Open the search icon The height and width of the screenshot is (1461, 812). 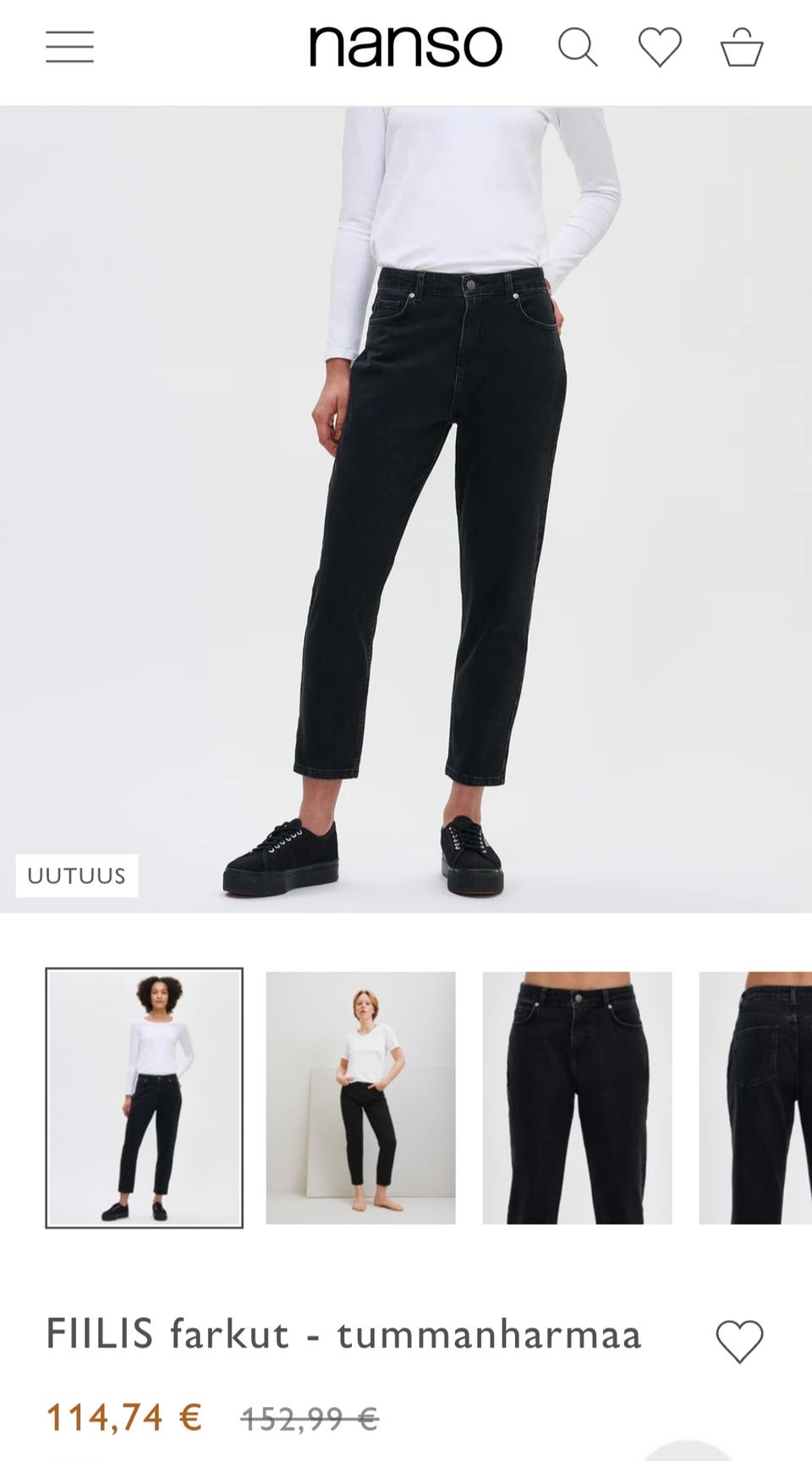point(578,47)
